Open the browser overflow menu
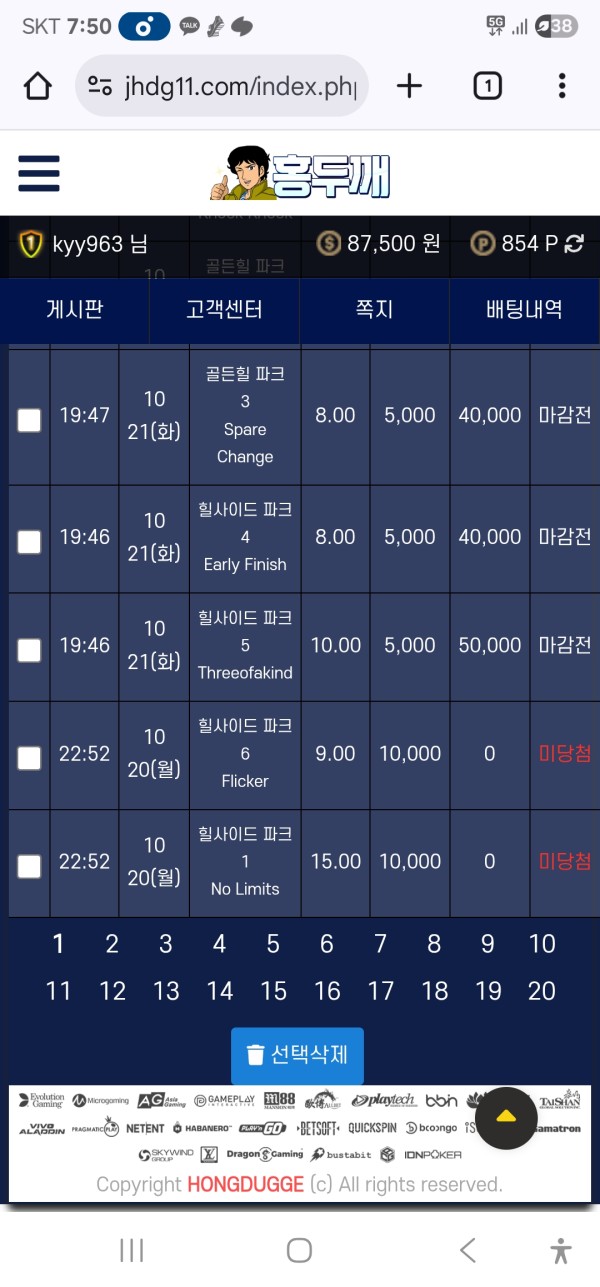600x1287 pixels. coord(562,87)
